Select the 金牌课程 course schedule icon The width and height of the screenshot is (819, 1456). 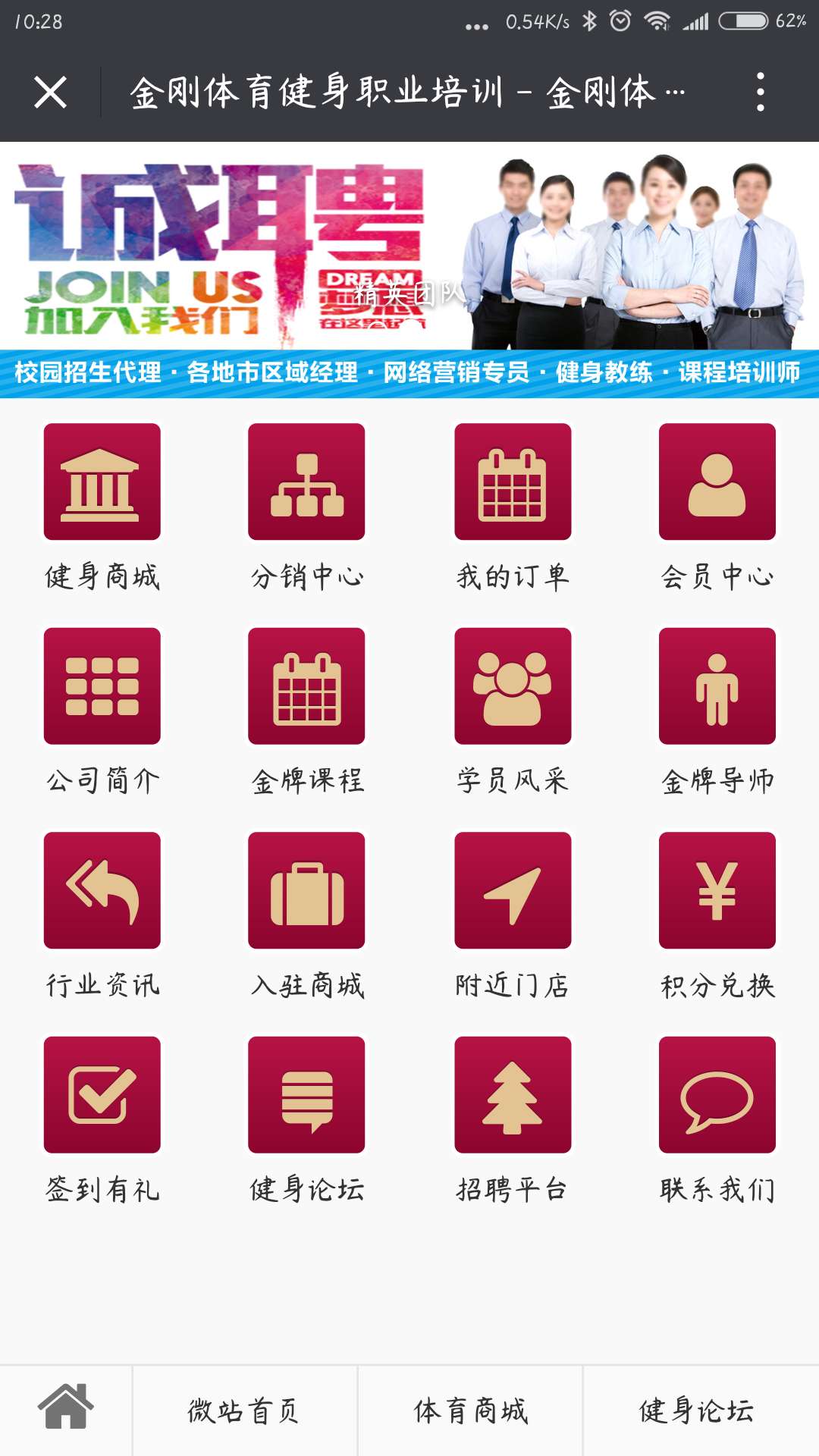pyautogui.click(x=307, y=686)
